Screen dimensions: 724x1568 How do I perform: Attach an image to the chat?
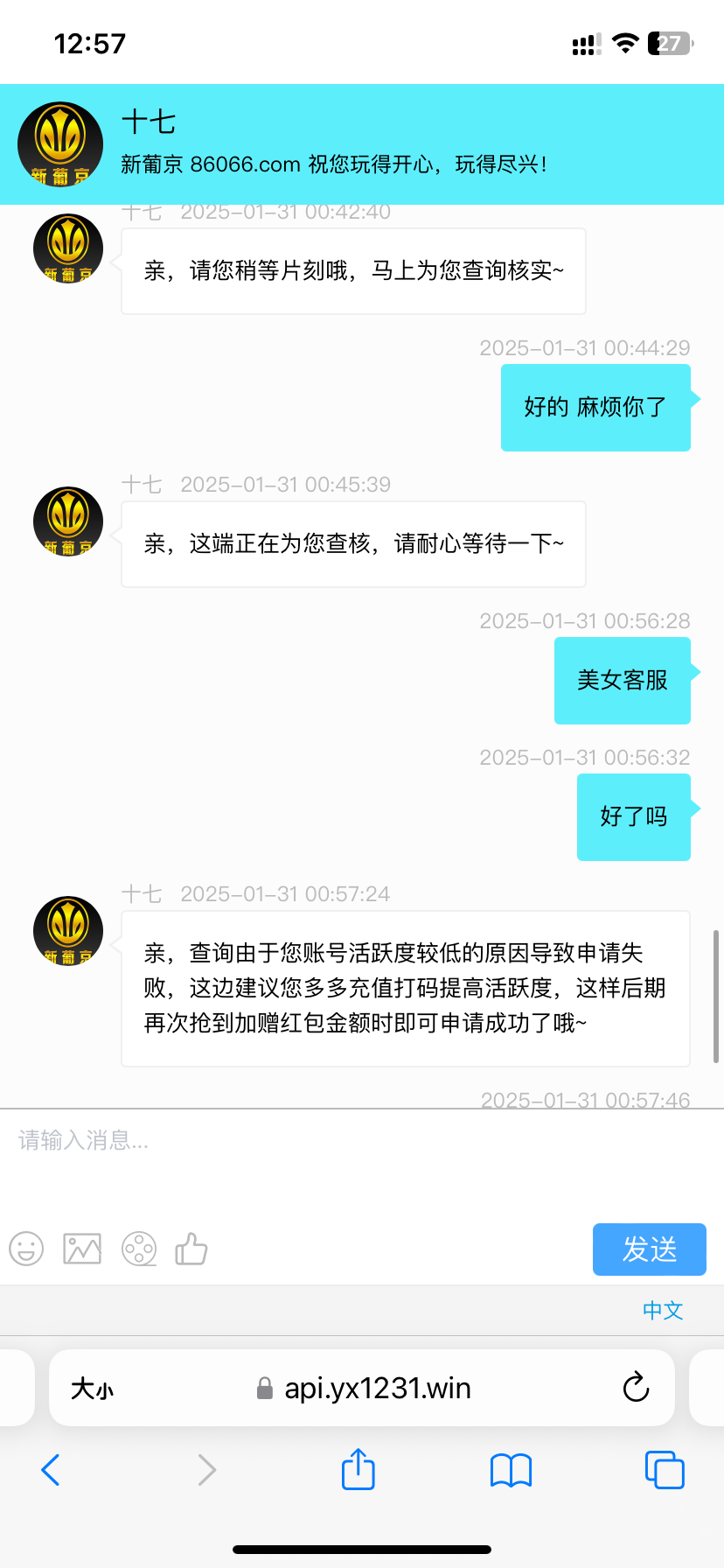click(x=82, y=1249)
